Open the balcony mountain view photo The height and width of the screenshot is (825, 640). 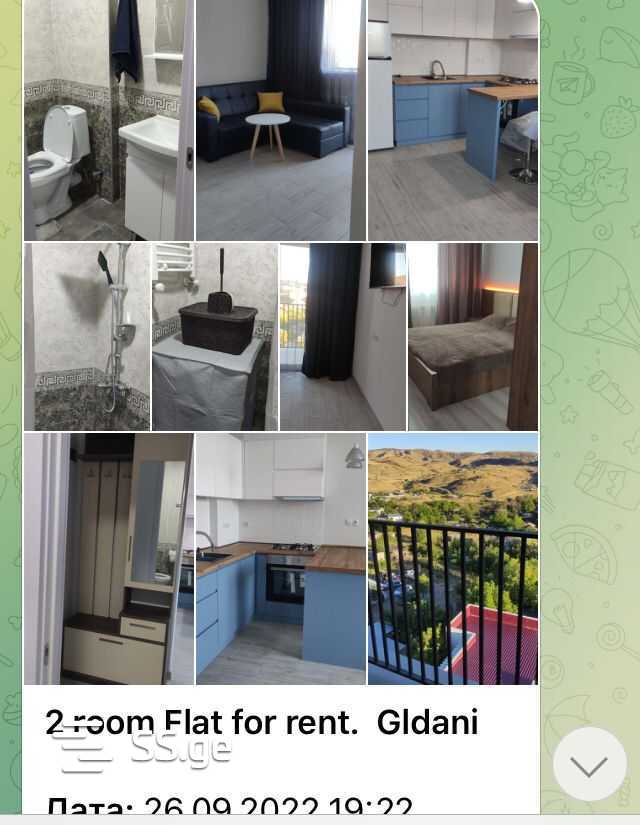[452, 558]
